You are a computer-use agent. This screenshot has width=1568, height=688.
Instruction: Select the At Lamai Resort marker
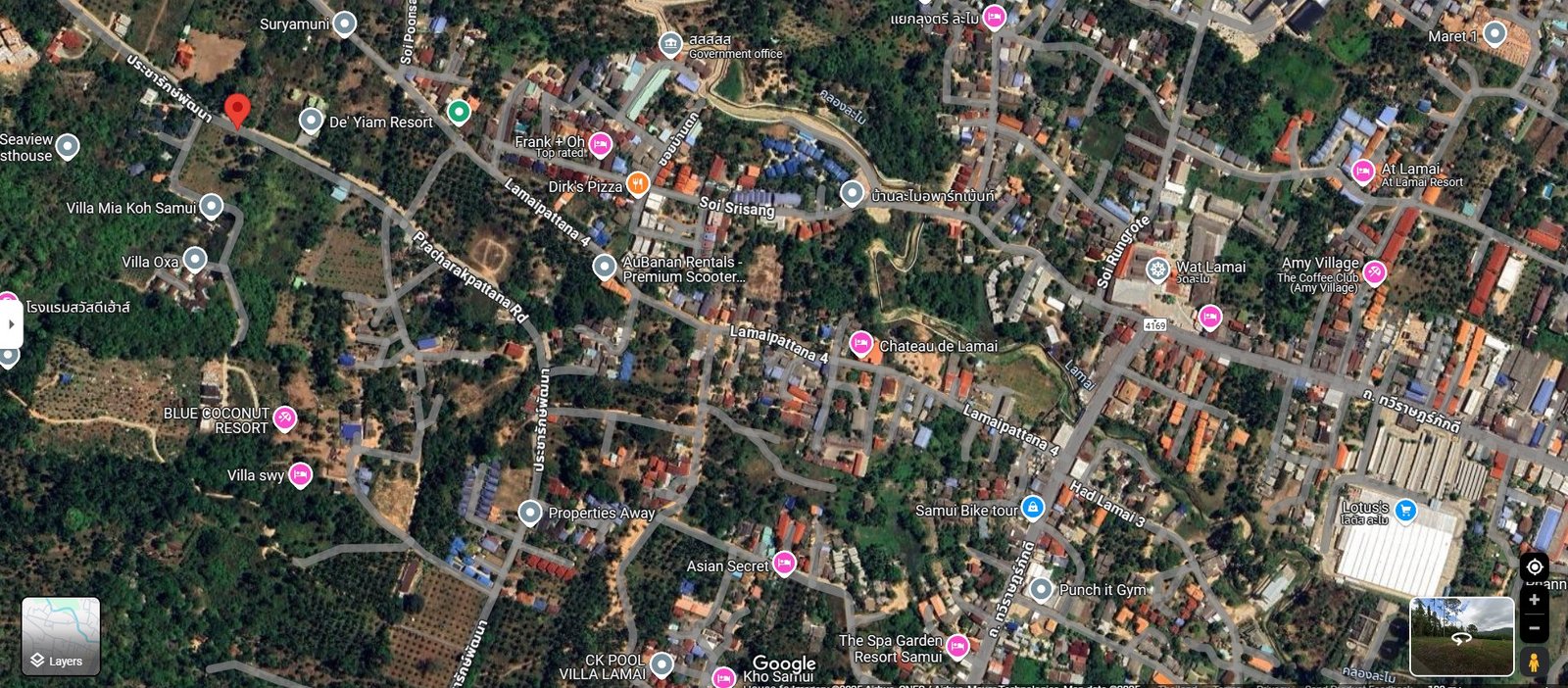(1362, 172)
